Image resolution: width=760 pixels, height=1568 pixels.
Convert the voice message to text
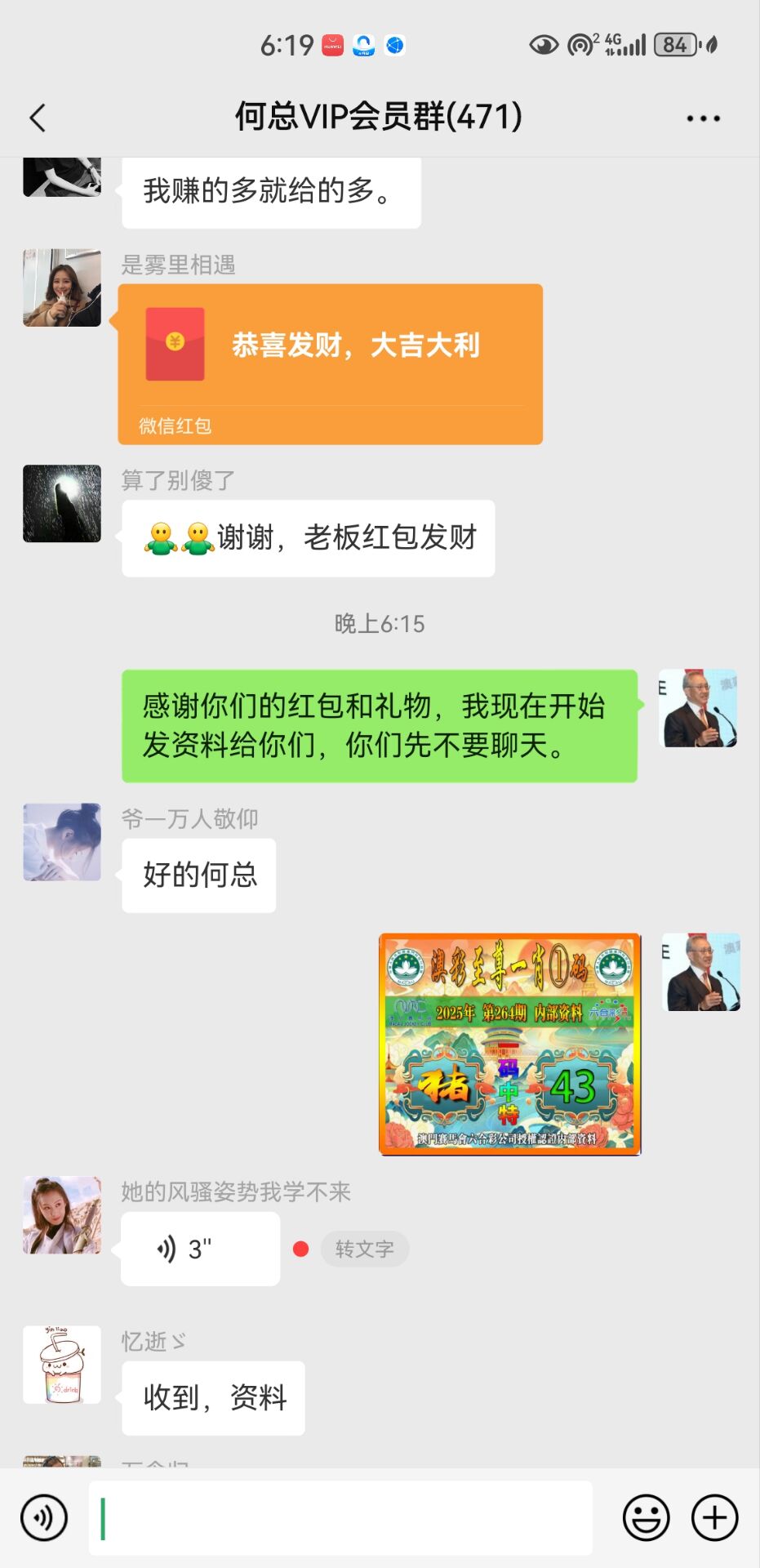pos(364,1249)
